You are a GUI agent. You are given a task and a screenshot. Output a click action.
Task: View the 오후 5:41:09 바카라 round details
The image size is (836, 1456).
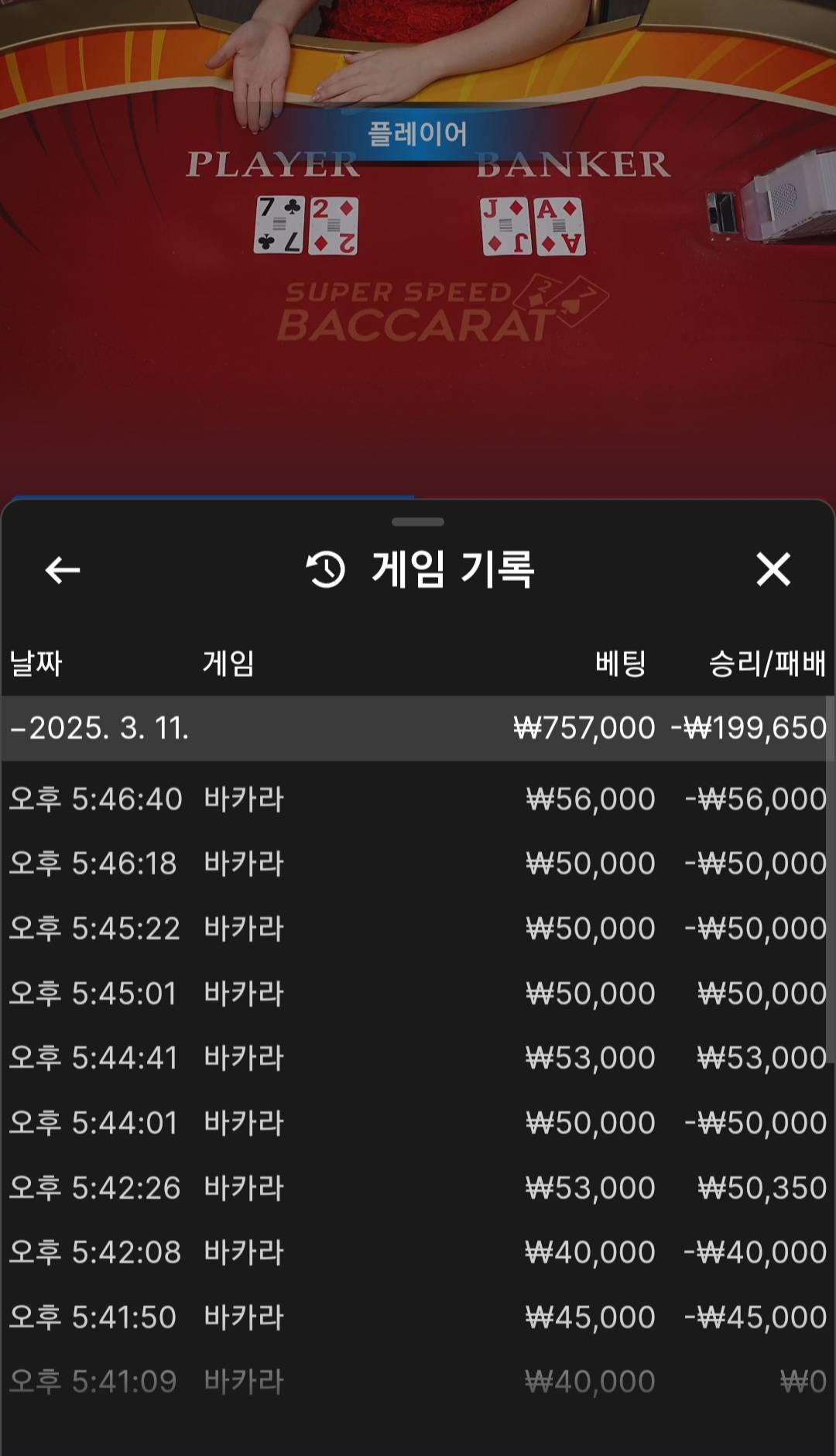(416, 1382)
